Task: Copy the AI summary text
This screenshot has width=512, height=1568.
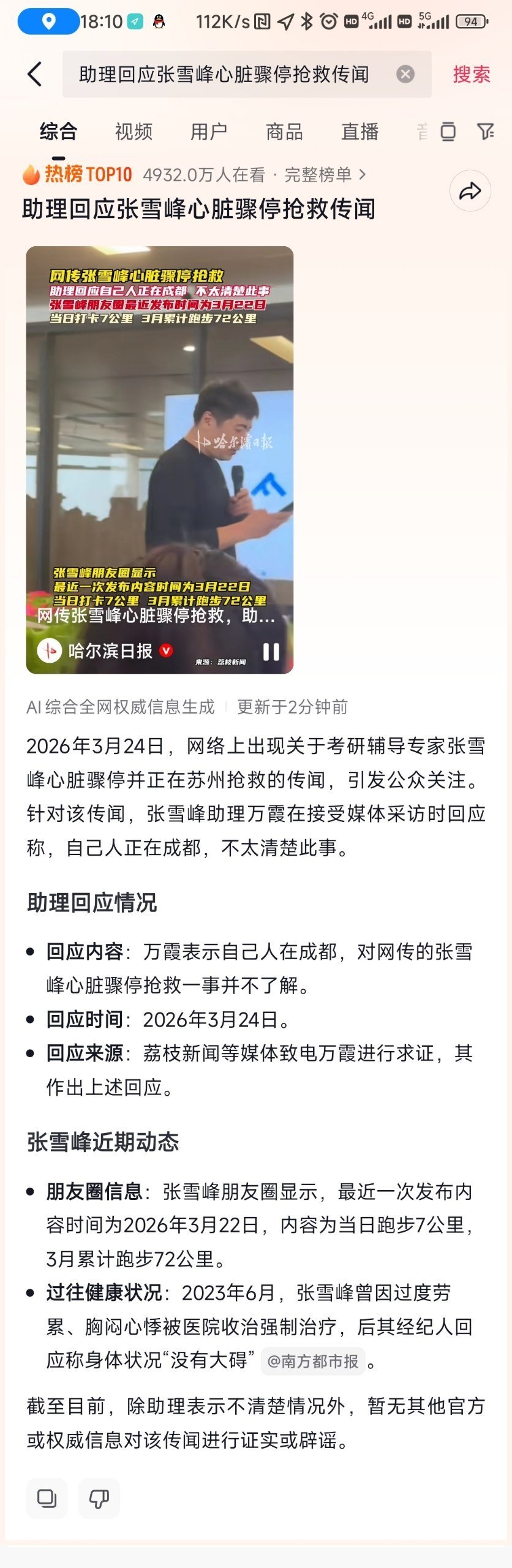Action: click(47, 1499)
